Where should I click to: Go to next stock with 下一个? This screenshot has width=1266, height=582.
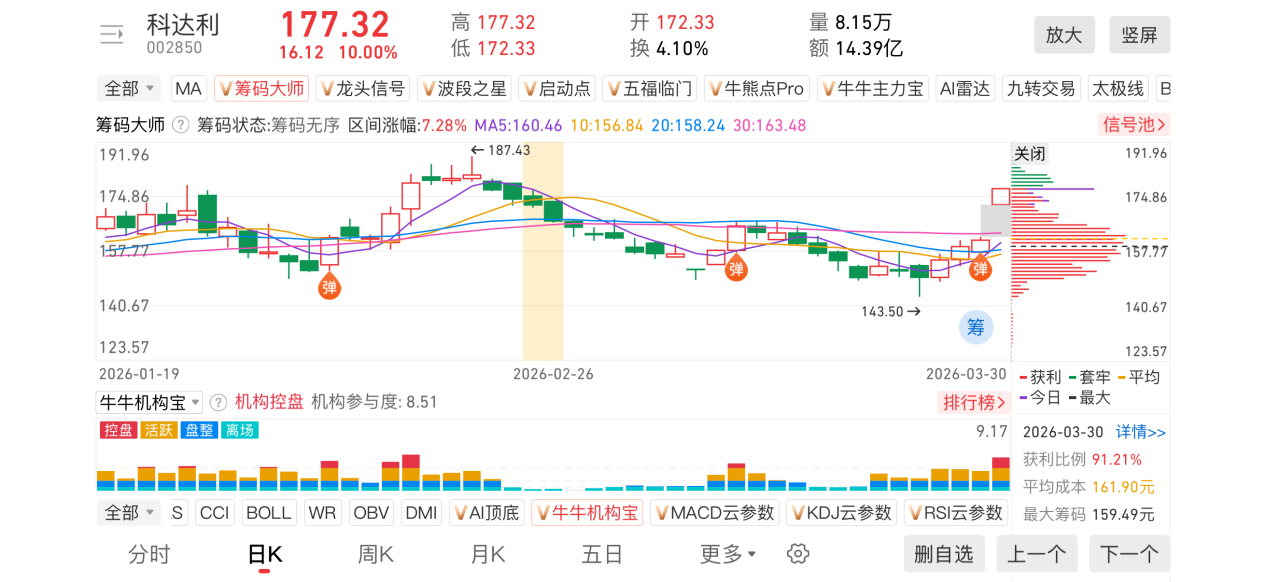[x=1129, y=554]
